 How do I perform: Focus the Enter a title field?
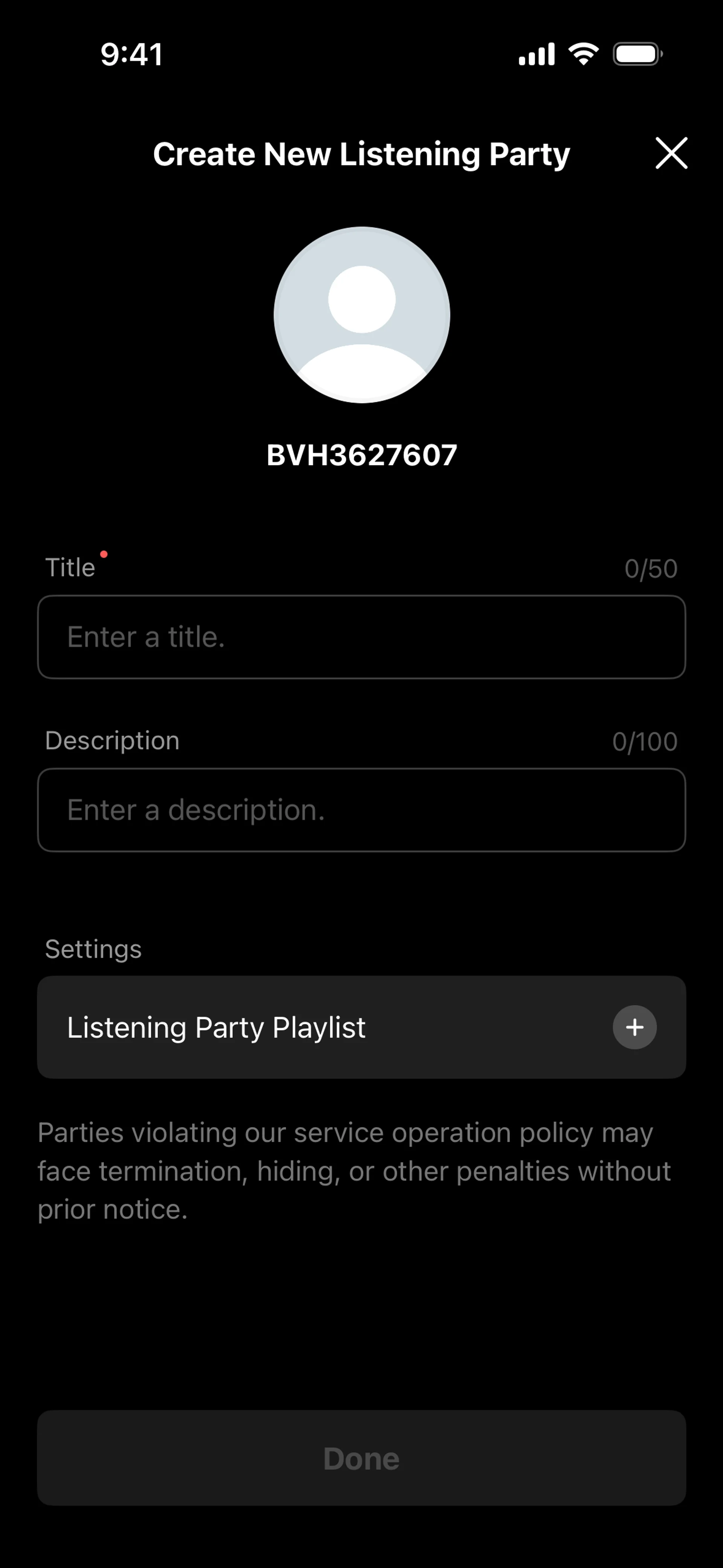tap(361, 637)
